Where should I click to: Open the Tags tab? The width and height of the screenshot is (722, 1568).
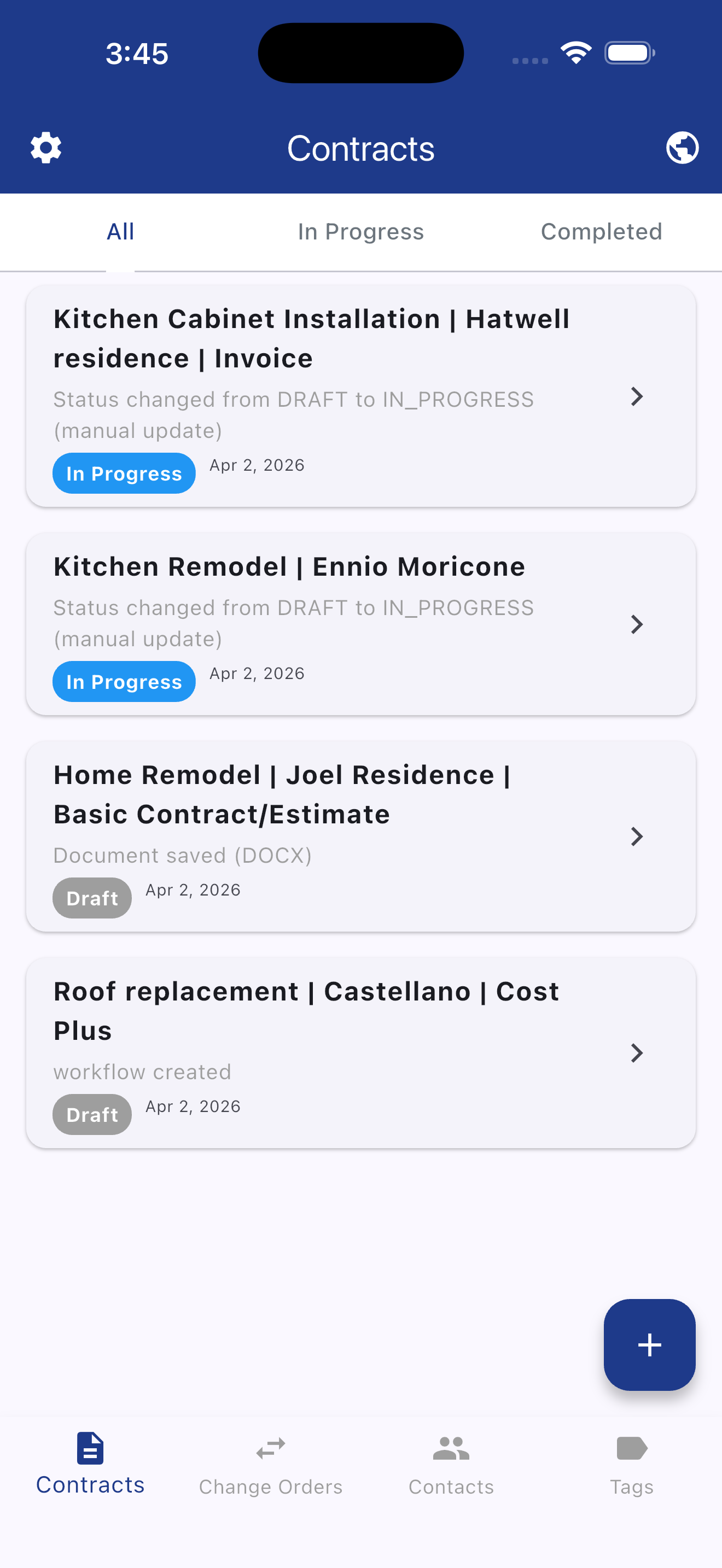631,1464
